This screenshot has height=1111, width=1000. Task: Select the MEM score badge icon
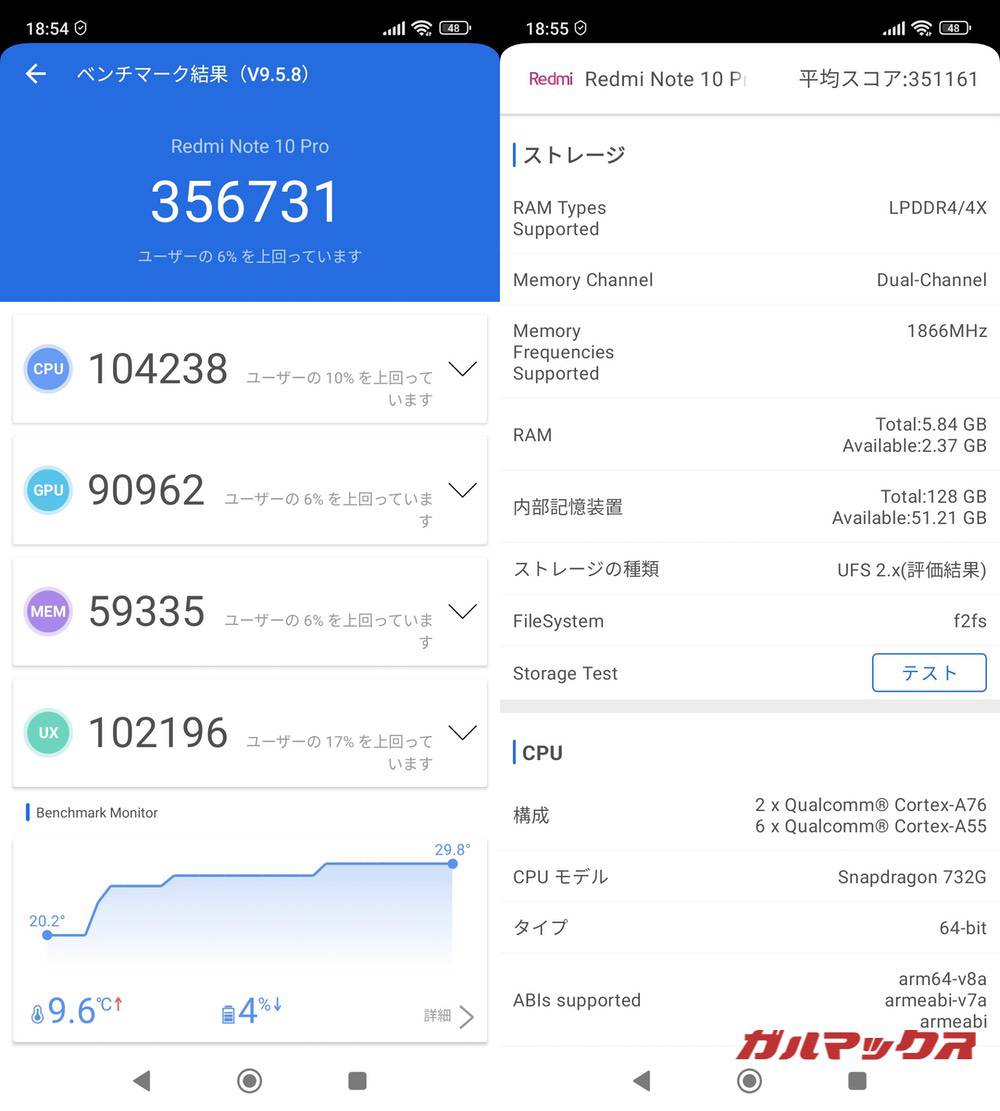(47, 611)
